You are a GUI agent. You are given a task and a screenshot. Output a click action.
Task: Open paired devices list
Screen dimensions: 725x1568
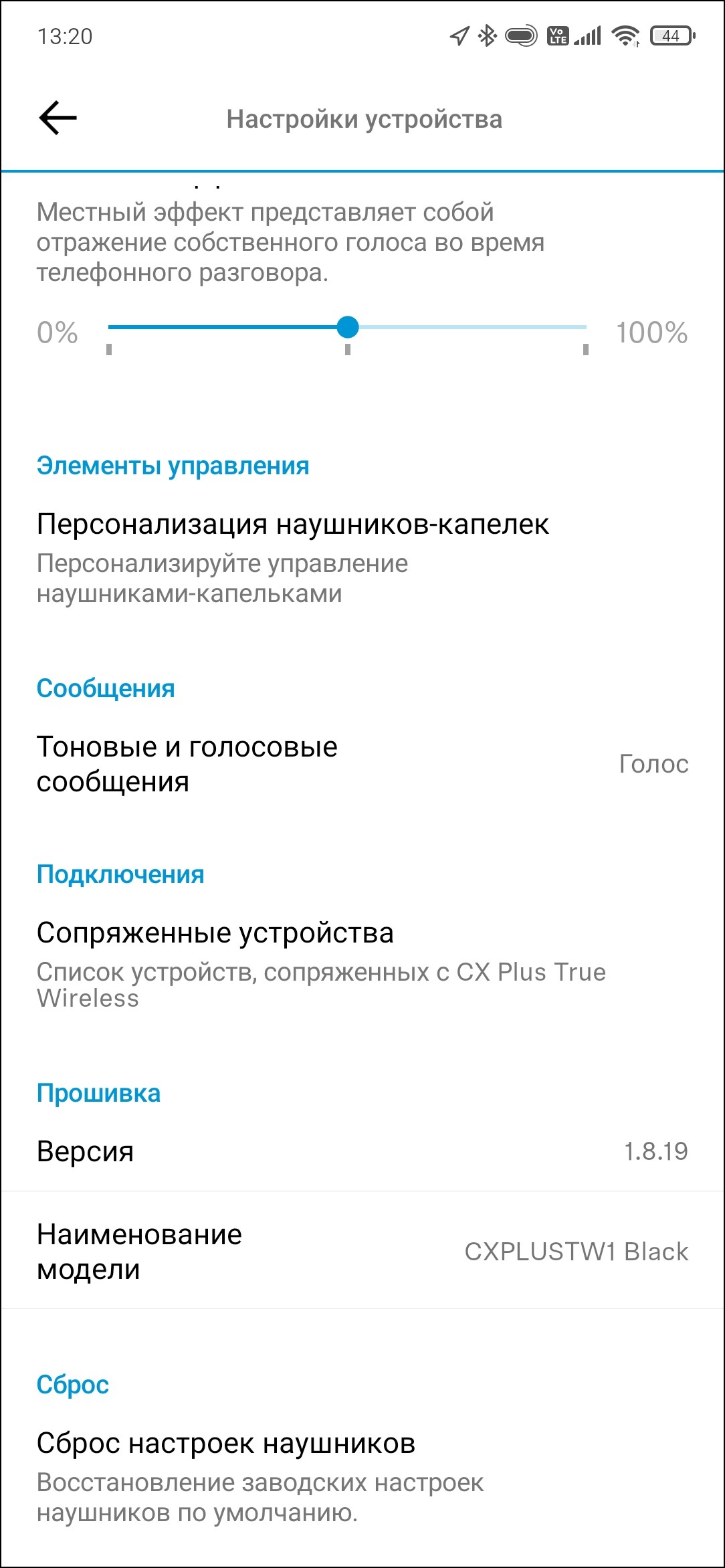click(x=321, y=963)
